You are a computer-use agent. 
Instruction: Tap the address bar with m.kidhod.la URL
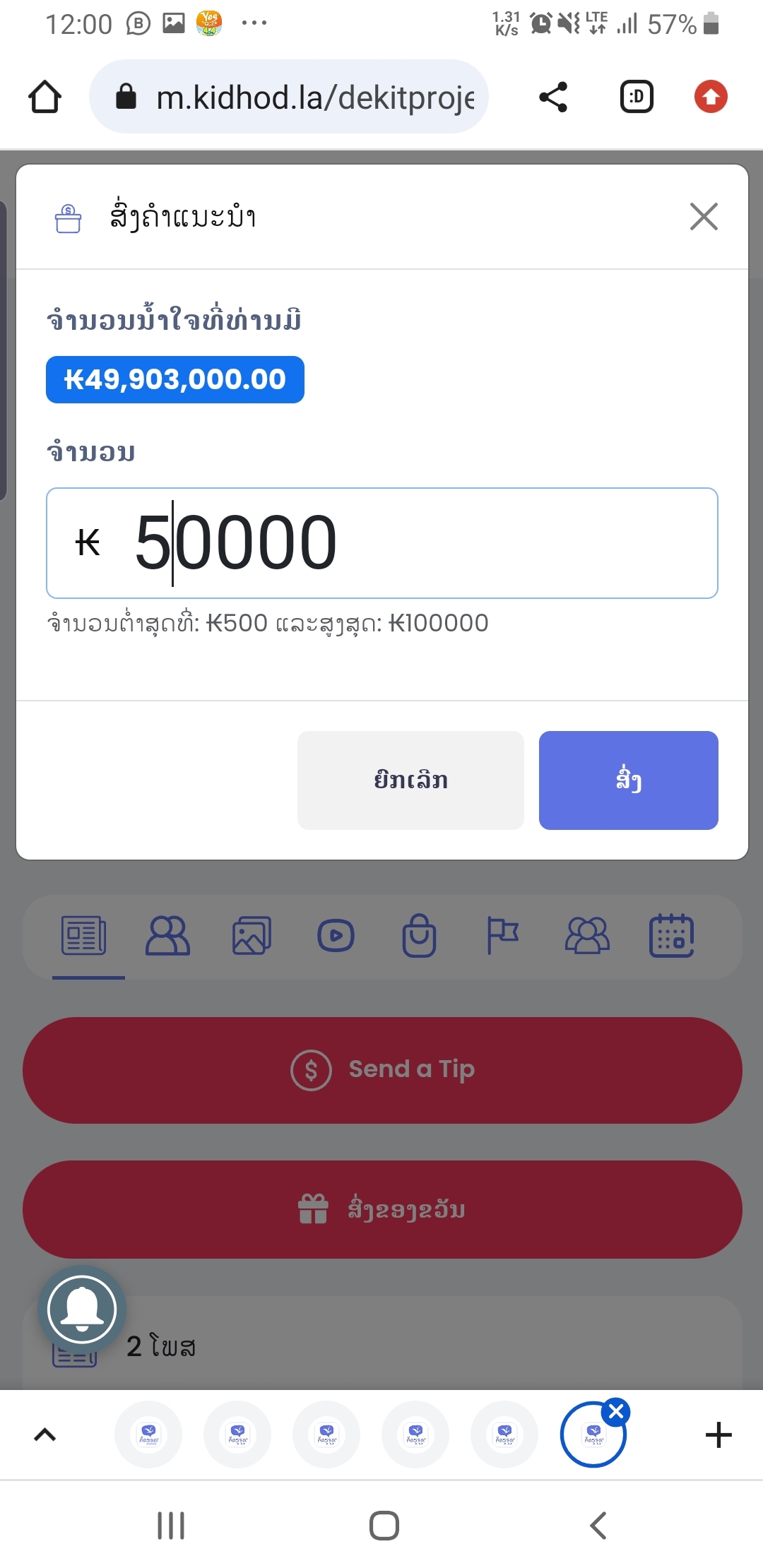point(289,97)
